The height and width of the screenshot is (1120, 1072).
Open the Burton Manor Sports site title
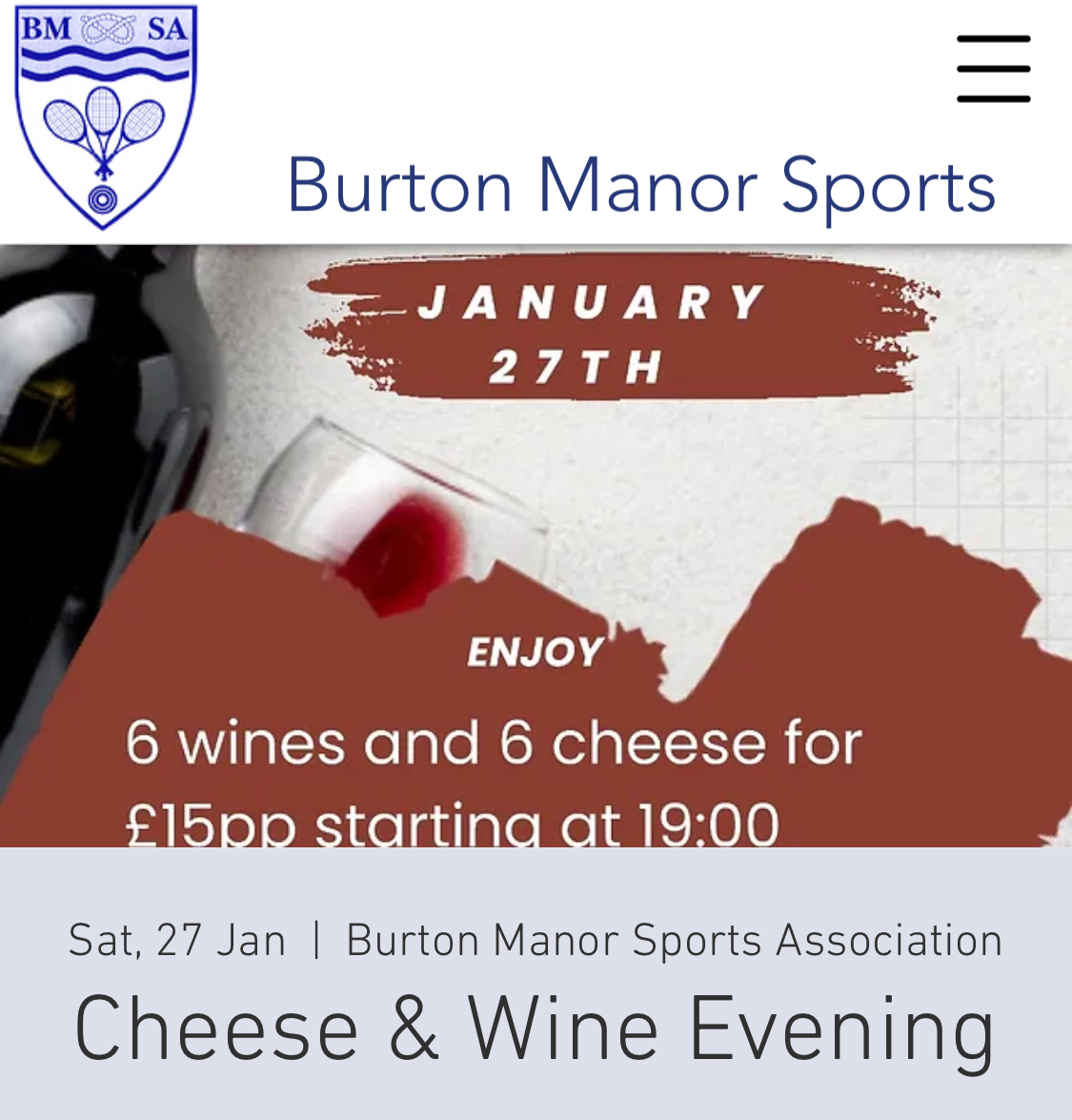[640, 186]
